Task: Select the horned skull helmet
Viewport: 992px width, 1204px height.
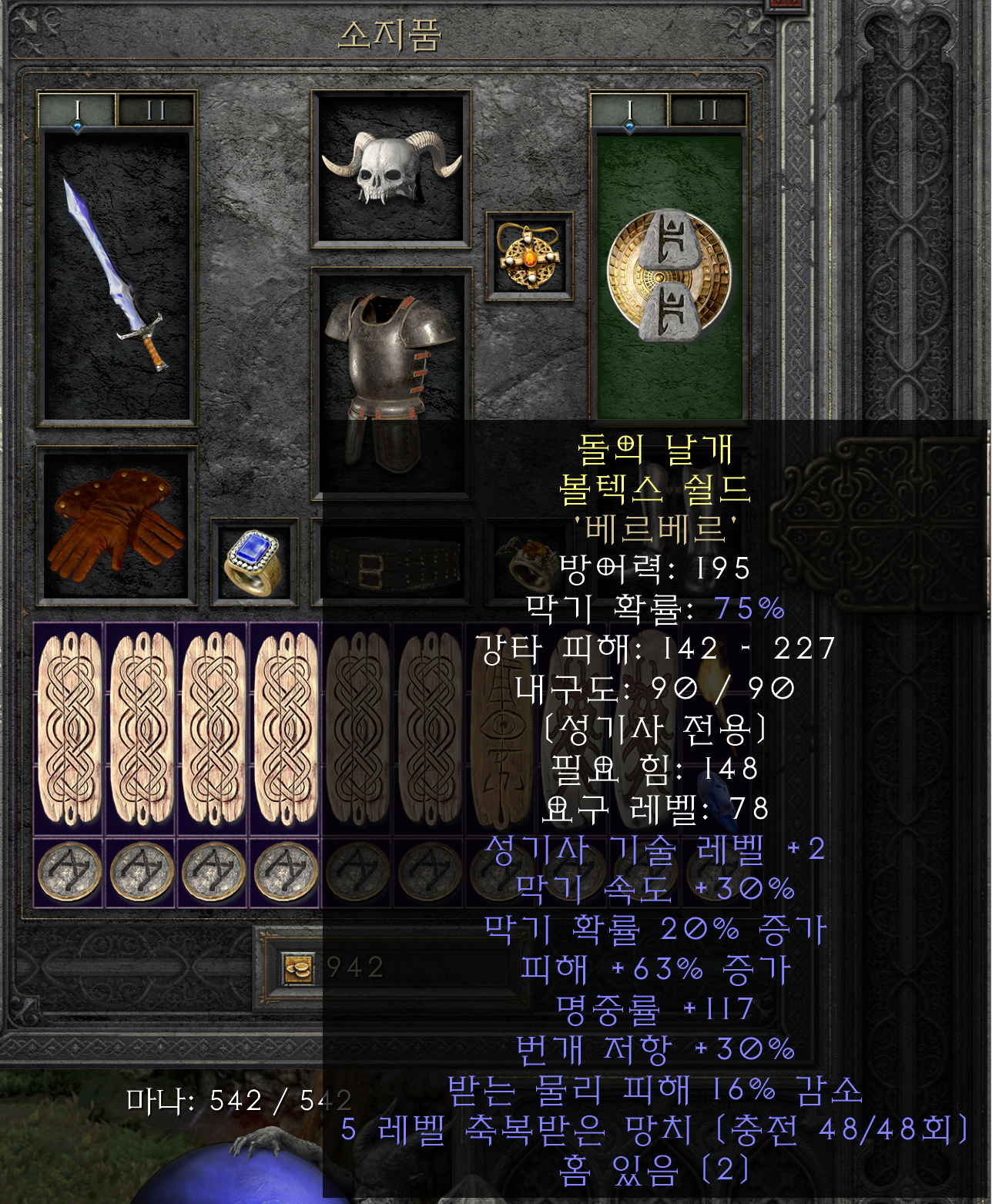Action: coord(391,168)
